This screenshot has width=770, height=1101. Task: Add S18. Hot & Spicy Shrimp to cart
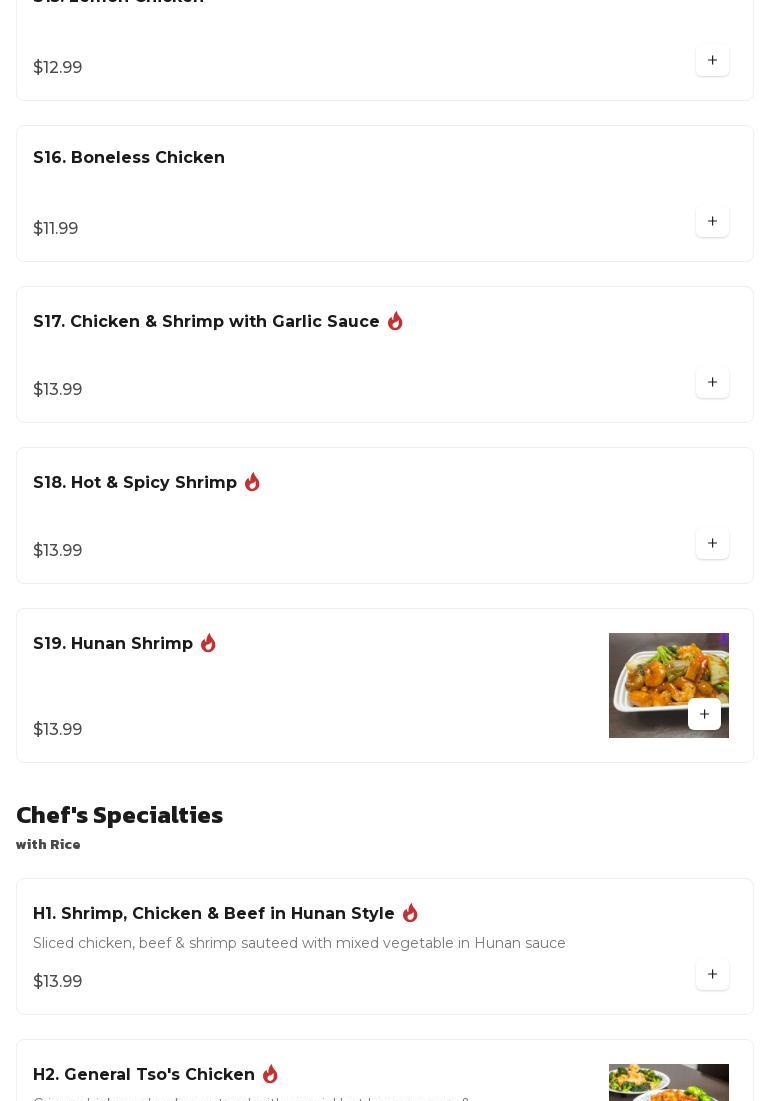point(712,544)
